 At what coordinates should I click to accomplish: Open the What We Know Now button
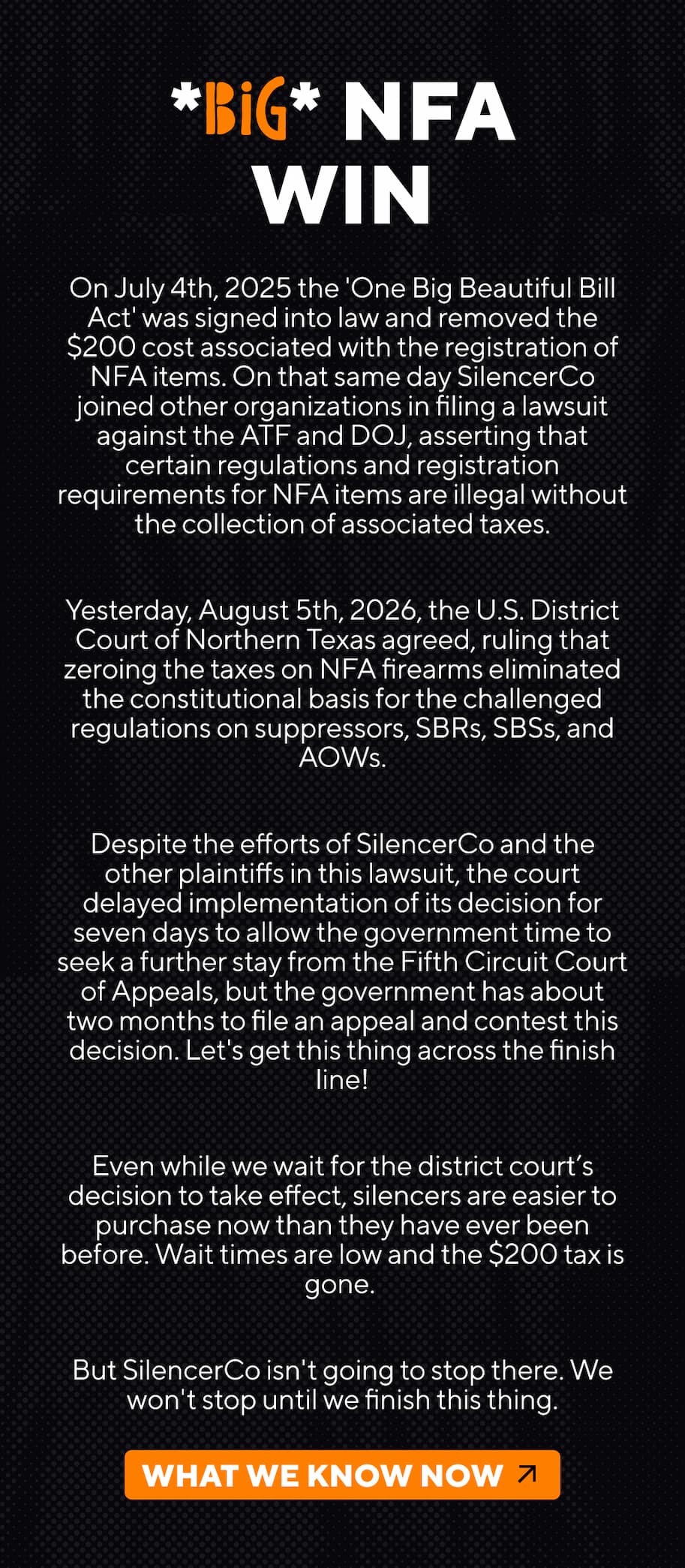pyautogui.click(x=342, y=1475)
